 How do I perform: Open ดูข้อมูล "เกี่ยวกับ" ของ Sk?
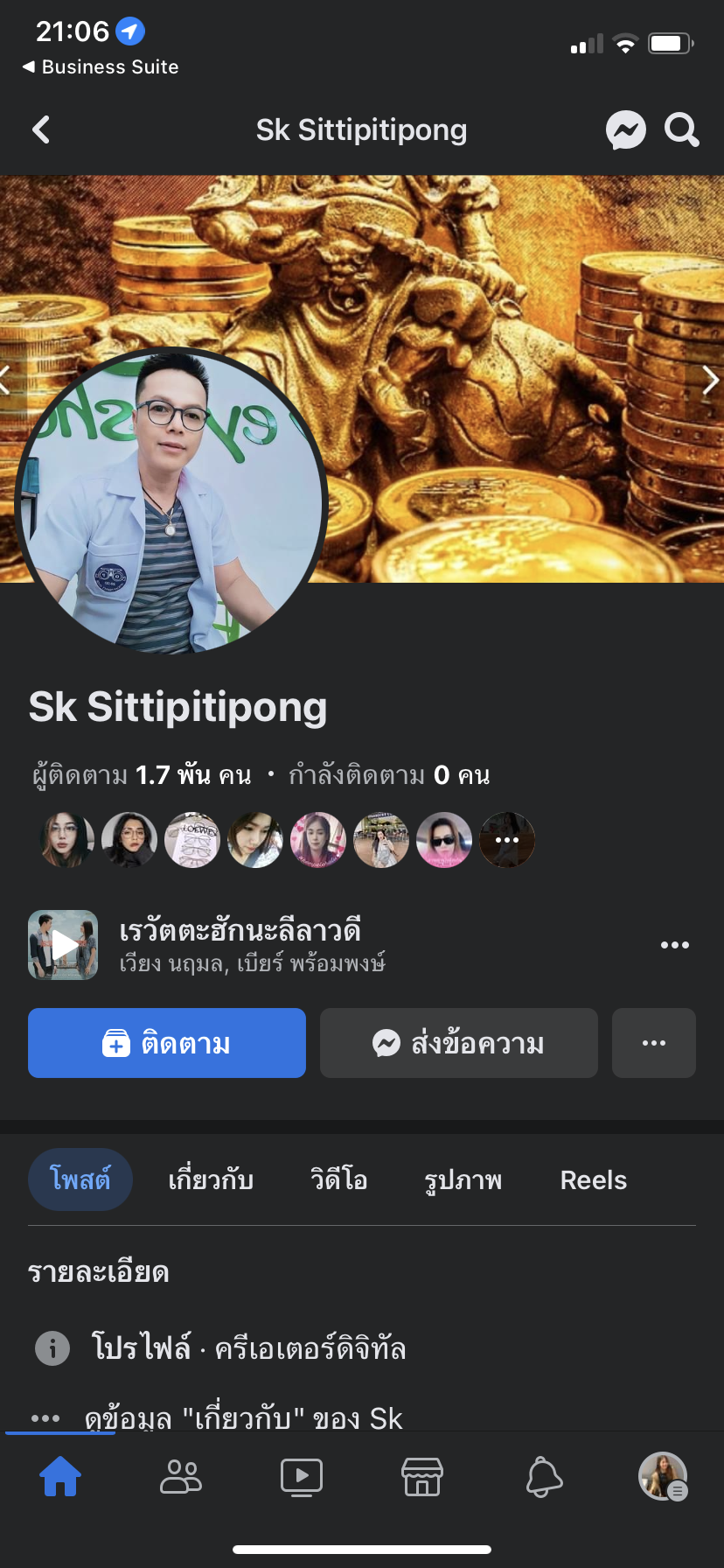[243, 1417]
